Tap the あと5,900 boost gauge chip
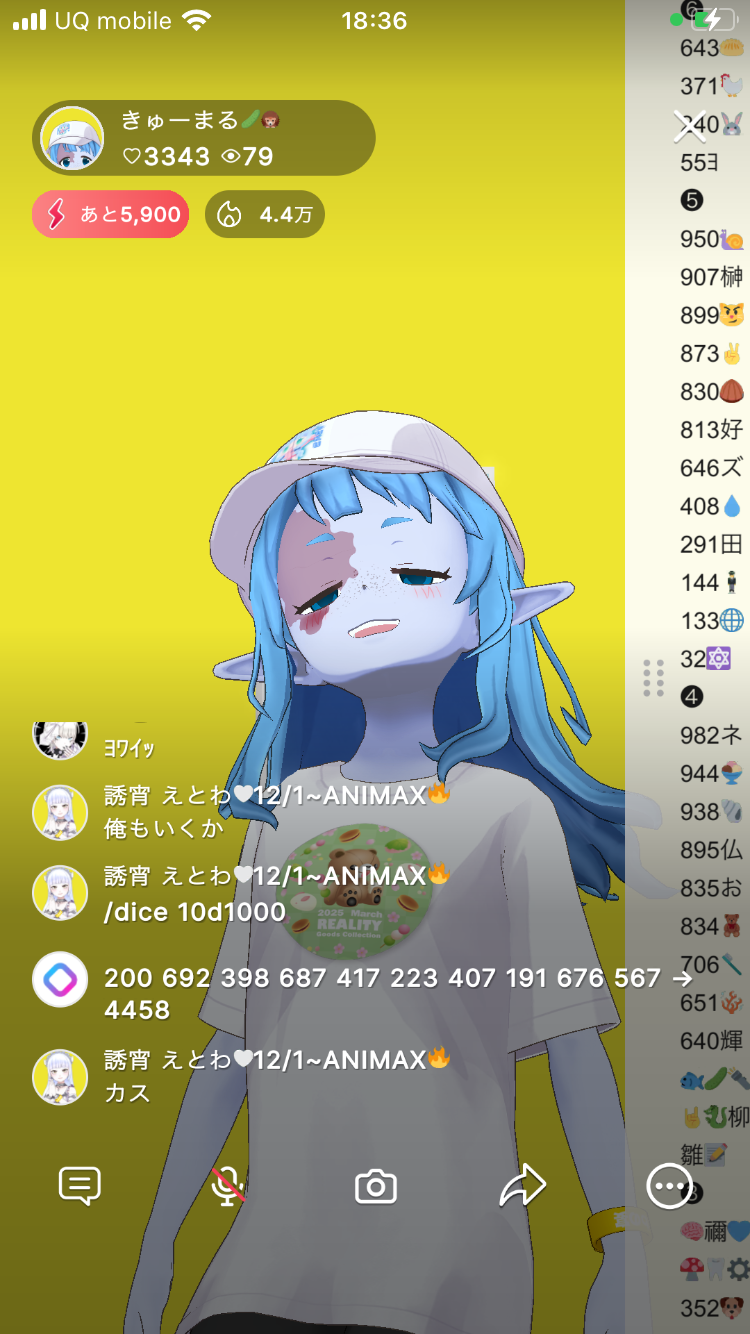This screenshot has height=1334, width=750. 111,214
